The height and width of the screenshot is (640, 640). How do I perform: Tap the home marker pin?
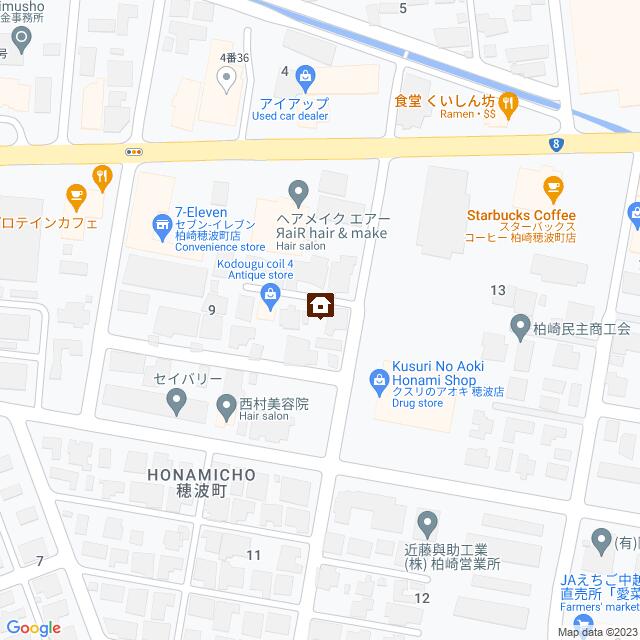click(320, 305)
